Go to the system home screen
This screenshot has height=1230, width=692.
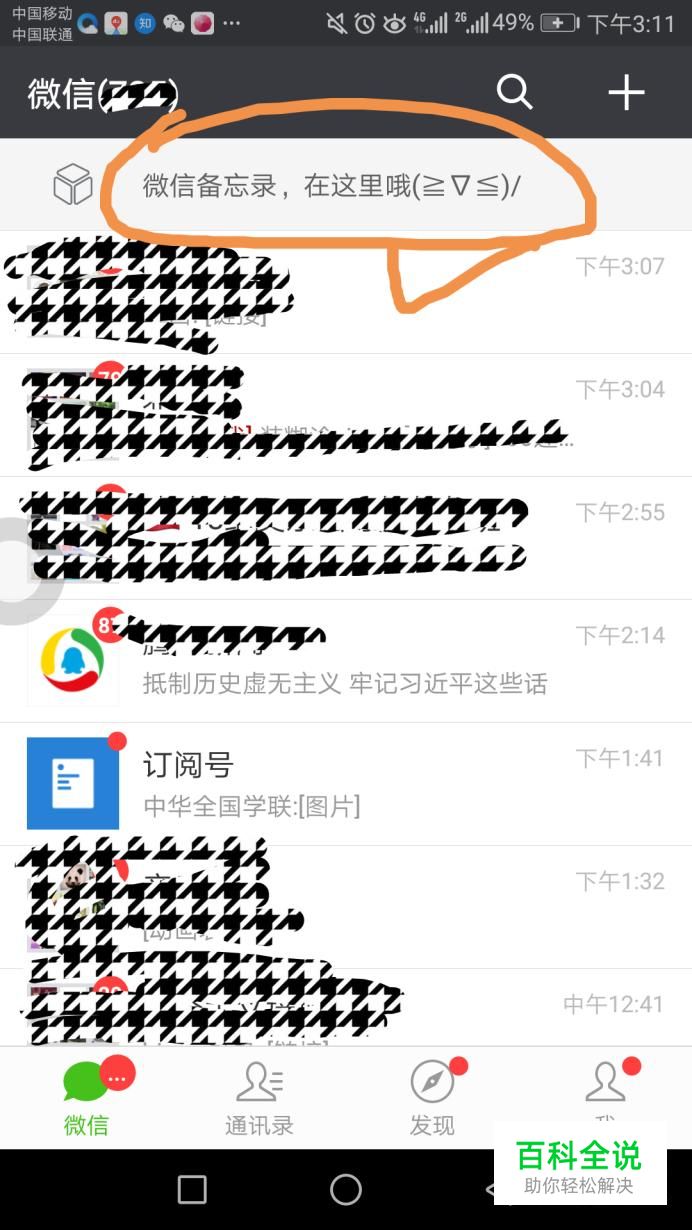(x=346, y=1189)
